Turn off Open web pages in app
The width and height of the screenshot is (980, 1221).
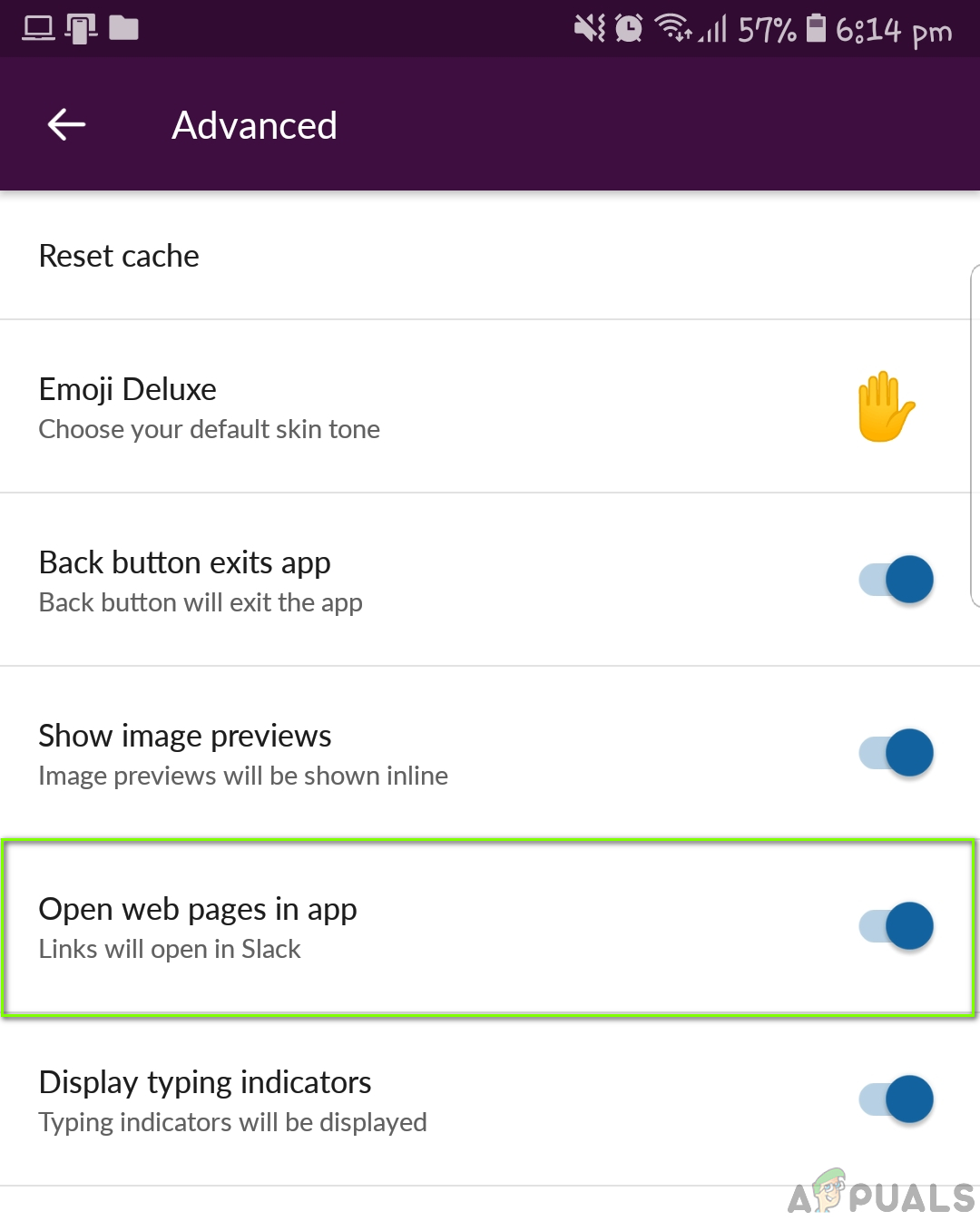click(x=896, y=926)
